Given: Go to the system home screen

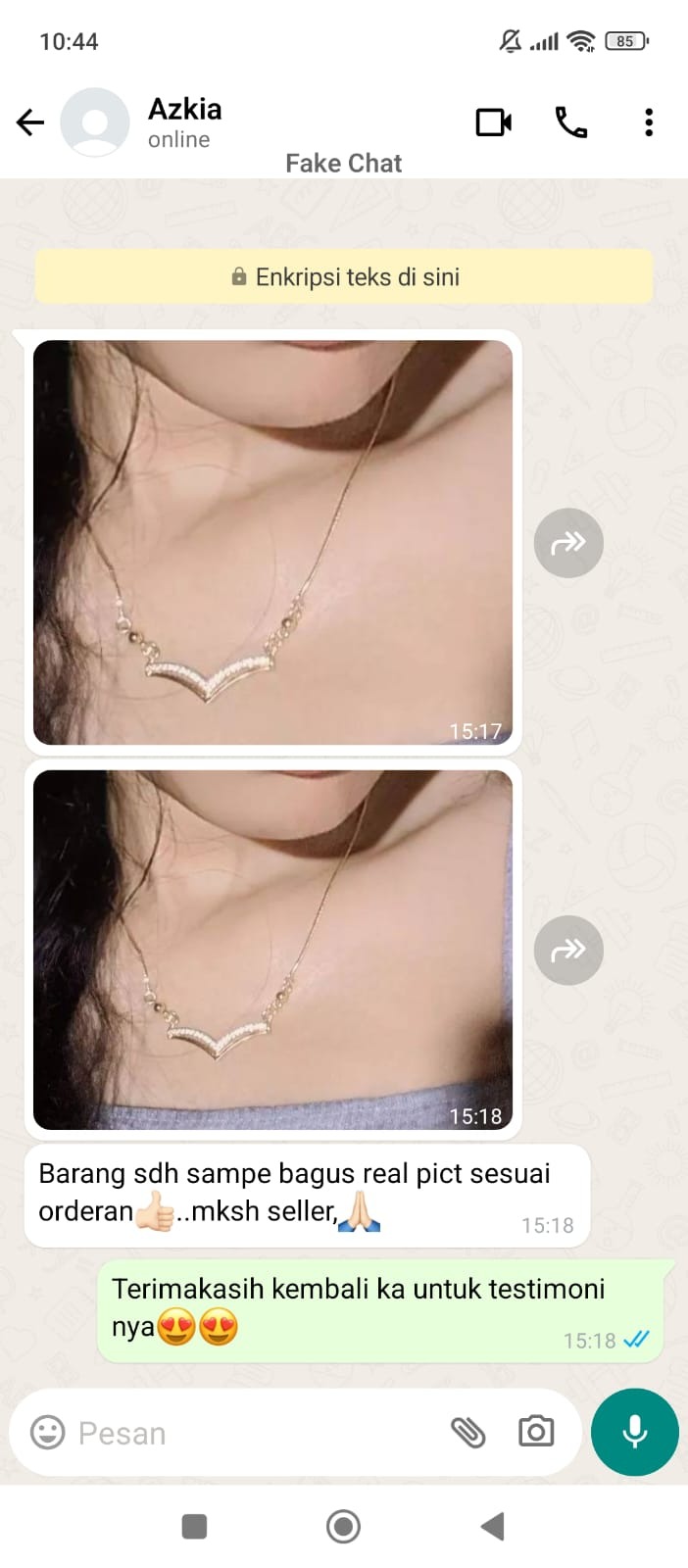Looking at the screenshot, I should [x=343, y=1526].
